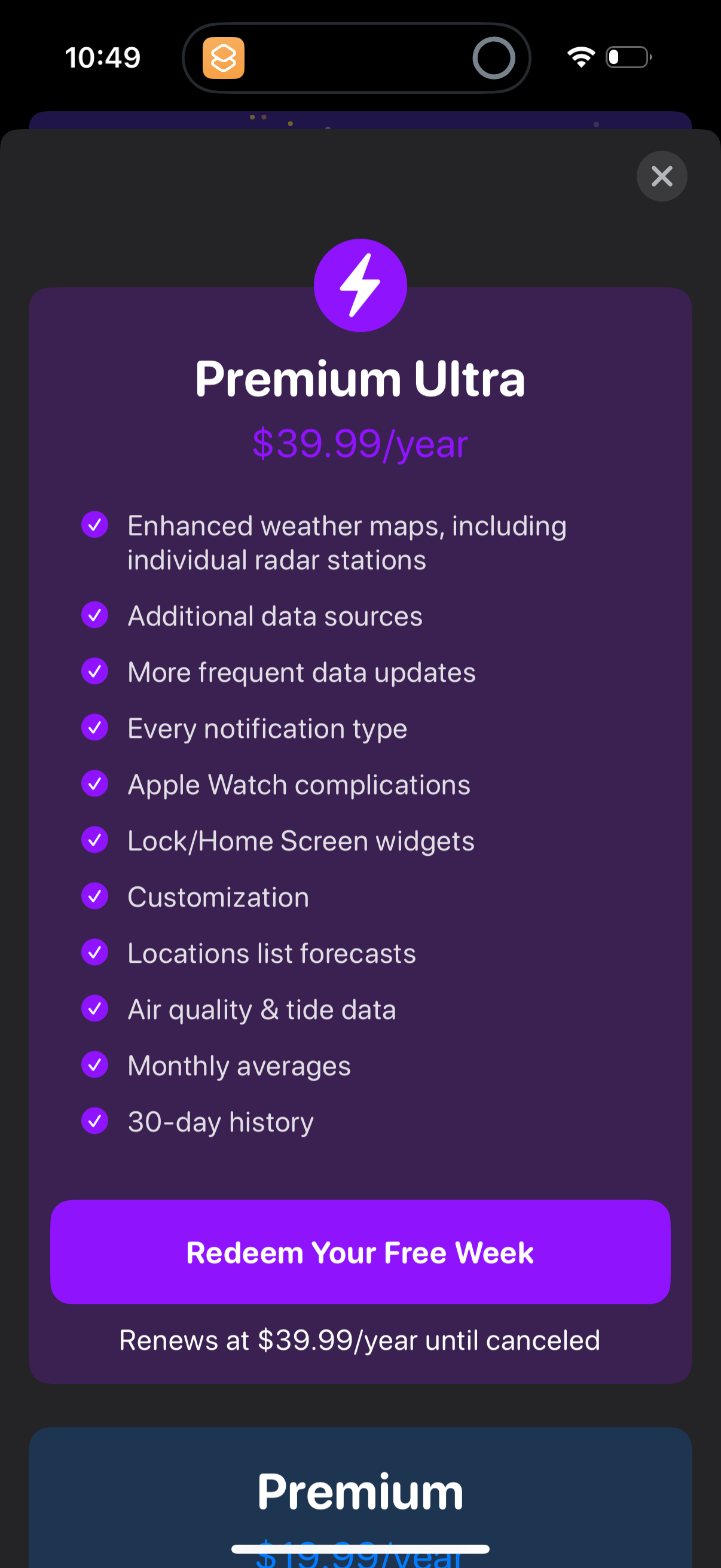
Task: Close the subscription plans sheet
Action: click(x=661, y=176)
